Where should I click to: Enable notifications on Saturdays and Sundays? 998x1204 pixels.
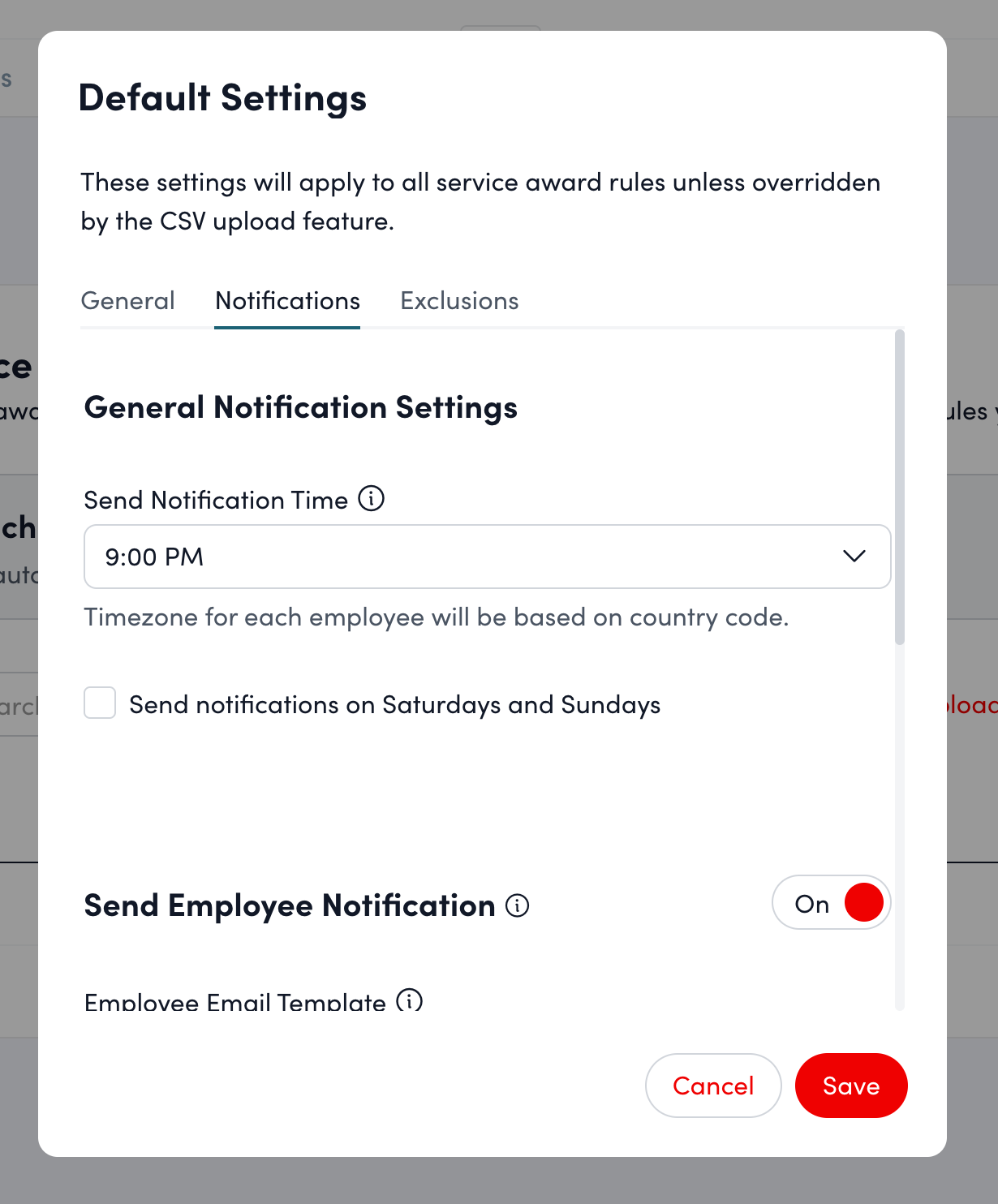(x=101, y=703)
